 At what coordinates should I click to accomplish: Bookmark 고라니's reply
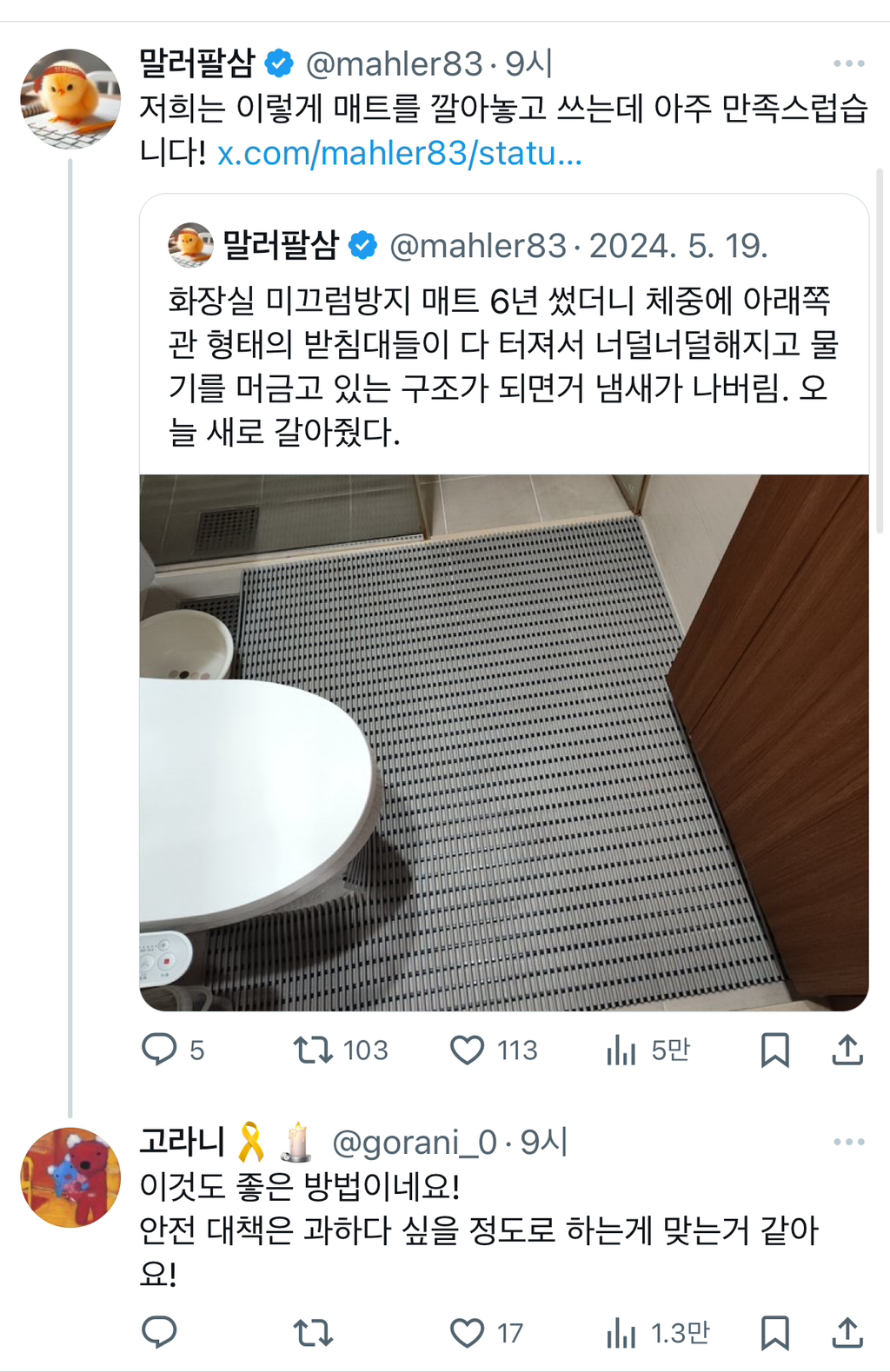pyautogui.click(x=774, y=1332)
